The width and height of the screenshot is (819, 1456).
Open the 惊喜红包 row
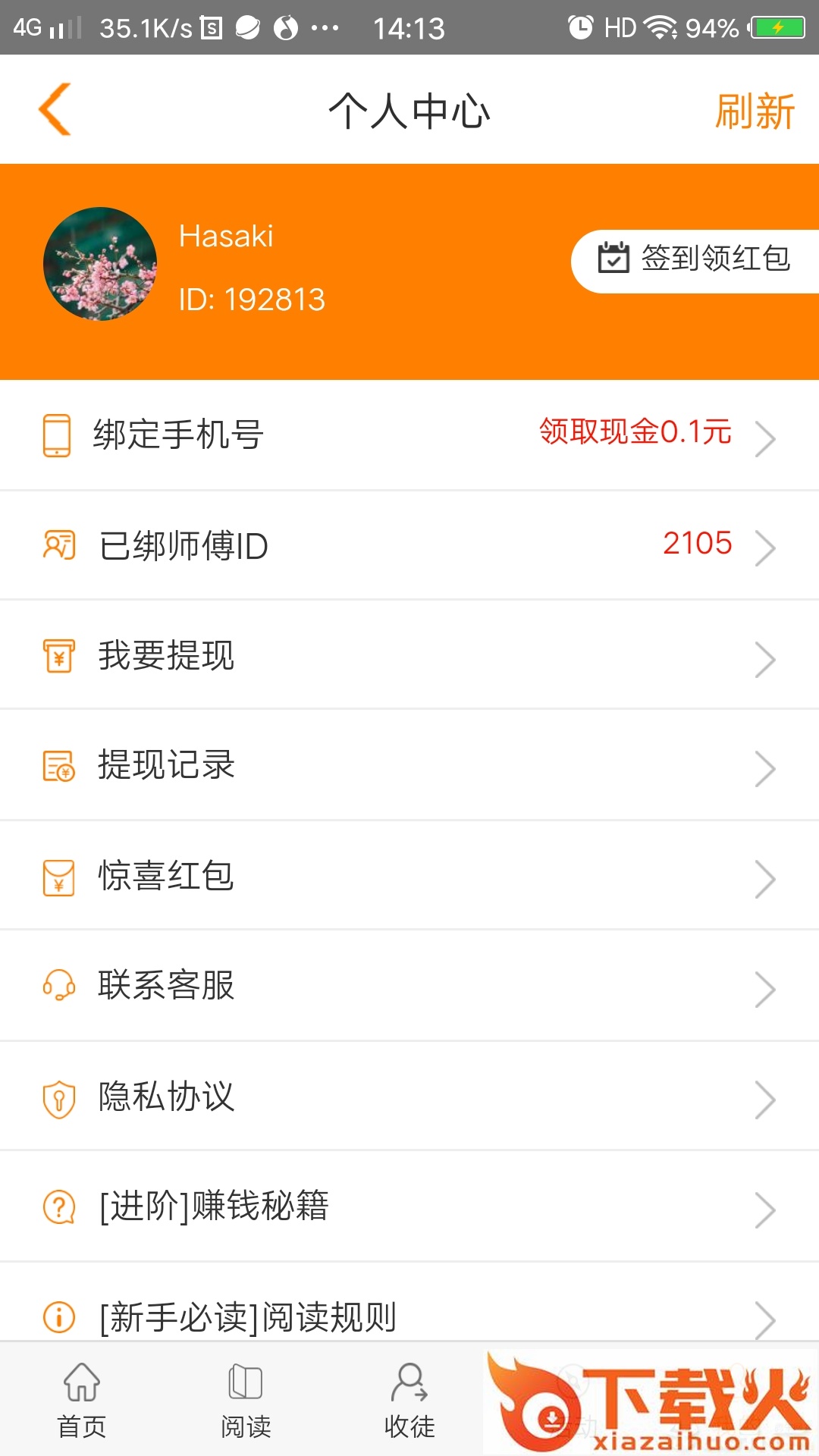[x=409, y=876]
